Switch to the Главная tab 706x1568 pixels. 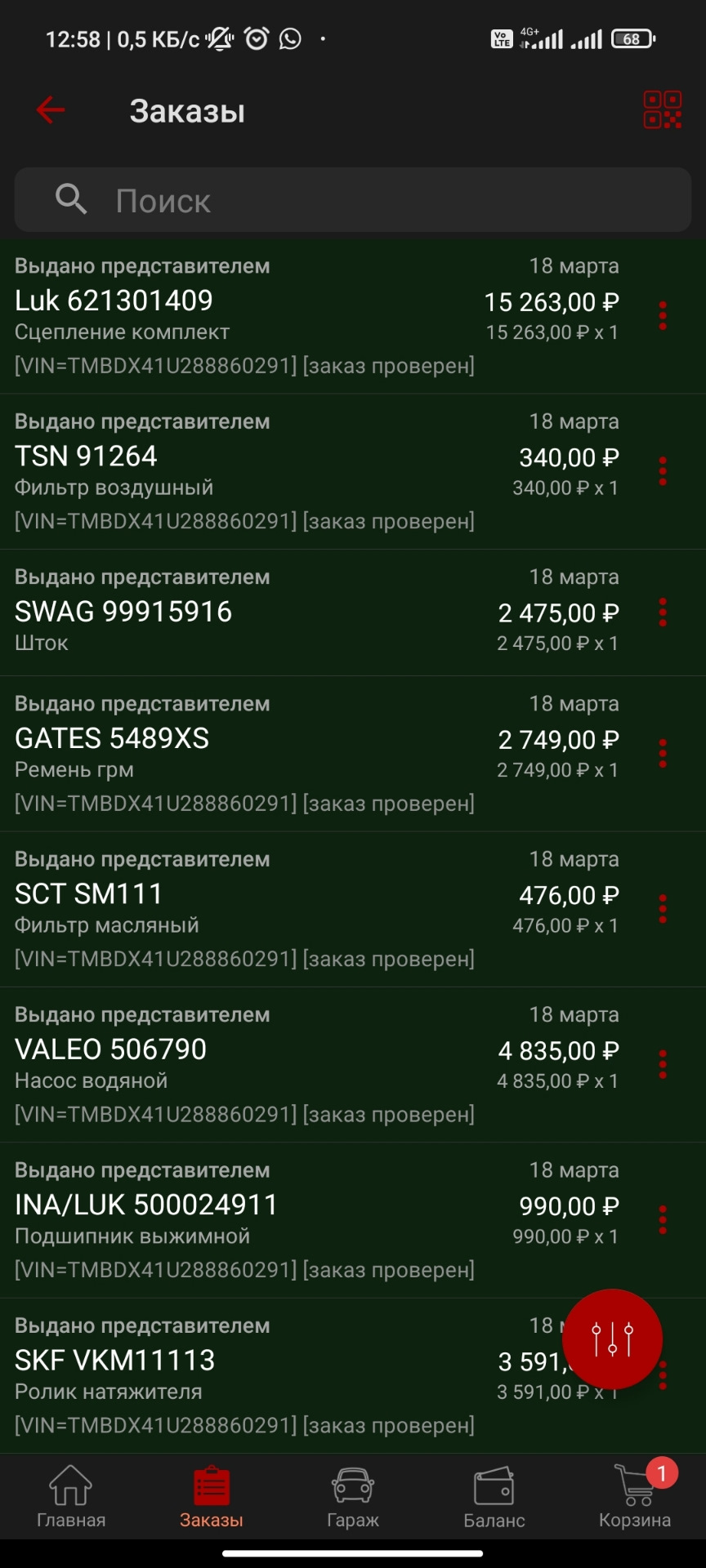coord(71,1496)
